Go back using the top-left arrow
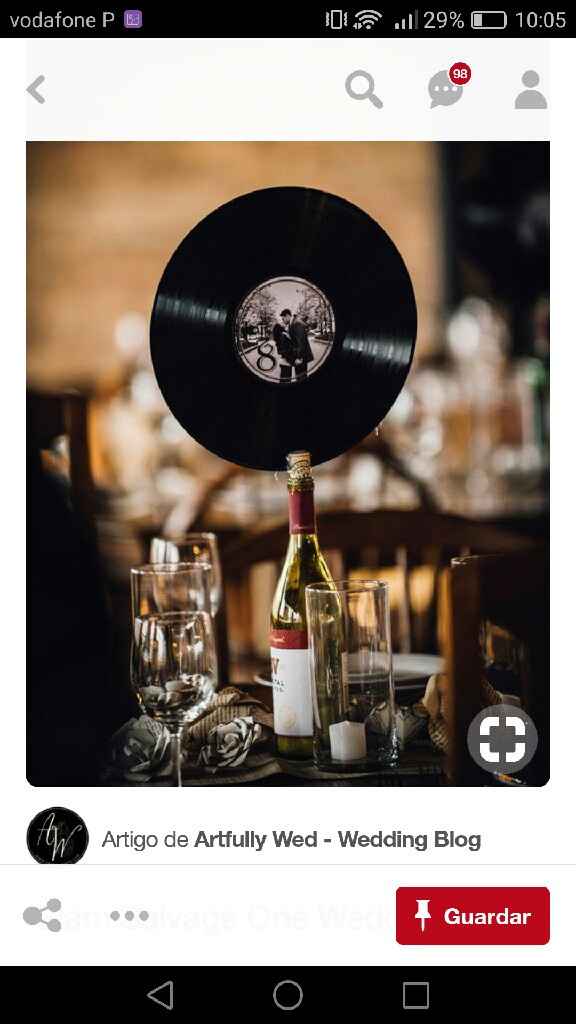The image size is (576, 1024). [x=37, y=89]
